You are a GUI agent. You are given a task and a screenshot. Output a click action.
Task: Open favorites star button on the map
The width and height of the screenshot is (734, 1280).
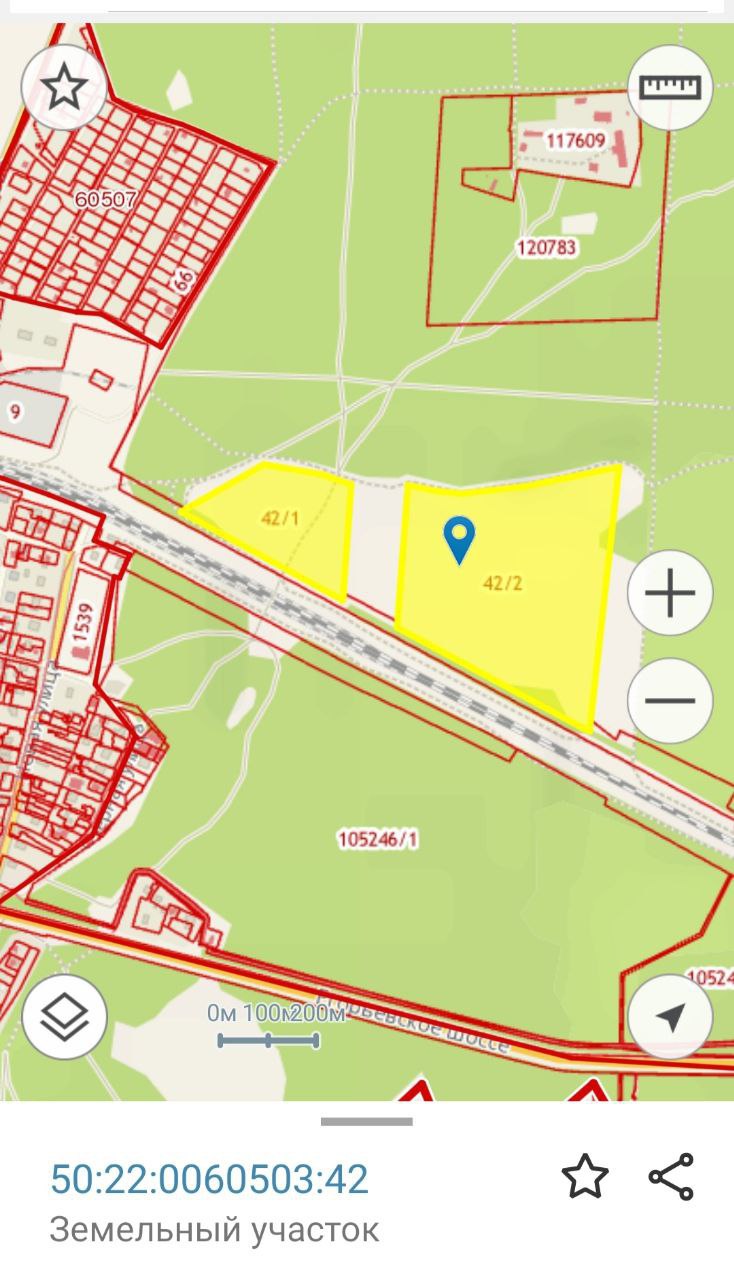point(64,87)
